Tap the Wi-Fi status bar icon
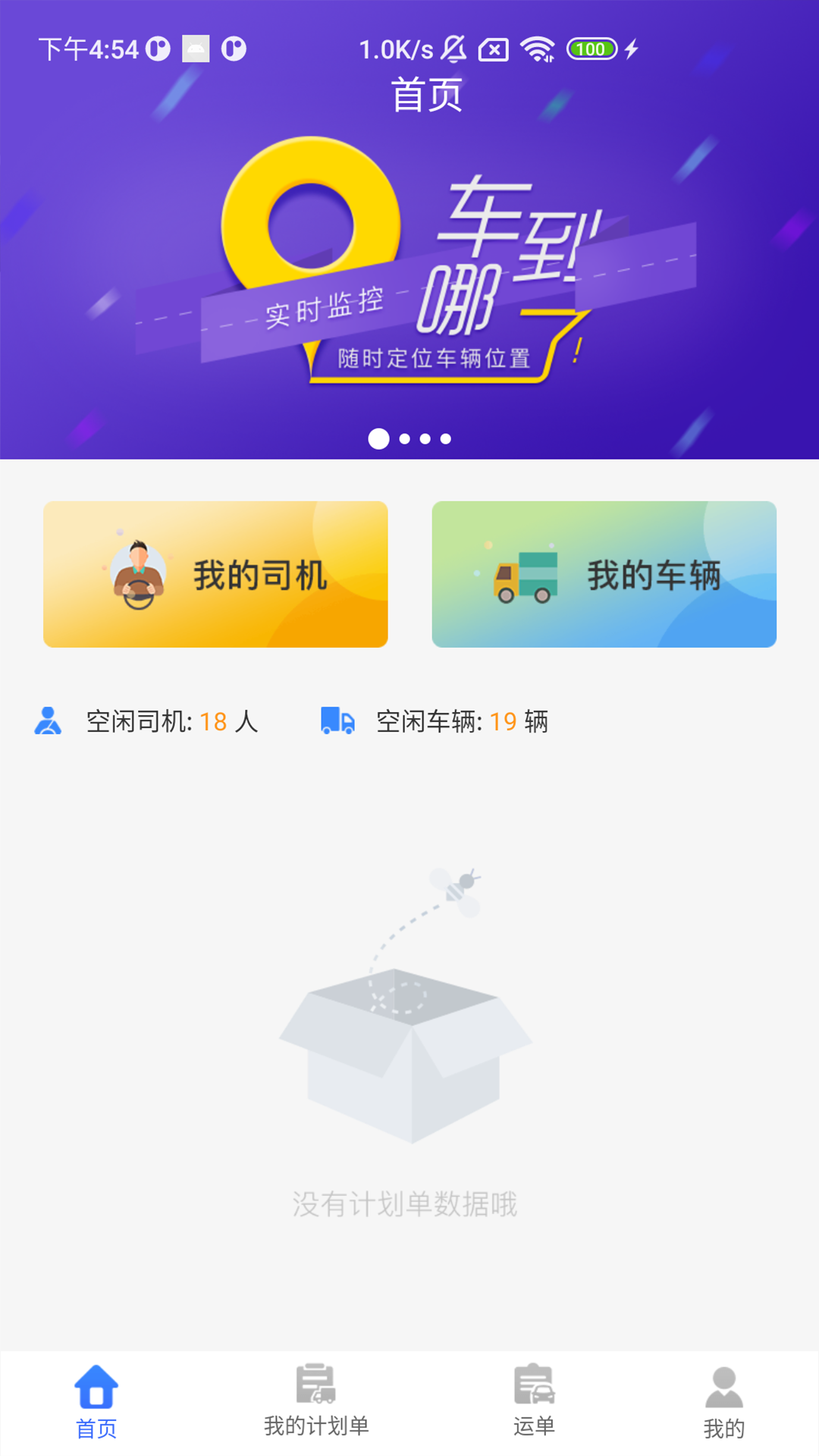 540,49
